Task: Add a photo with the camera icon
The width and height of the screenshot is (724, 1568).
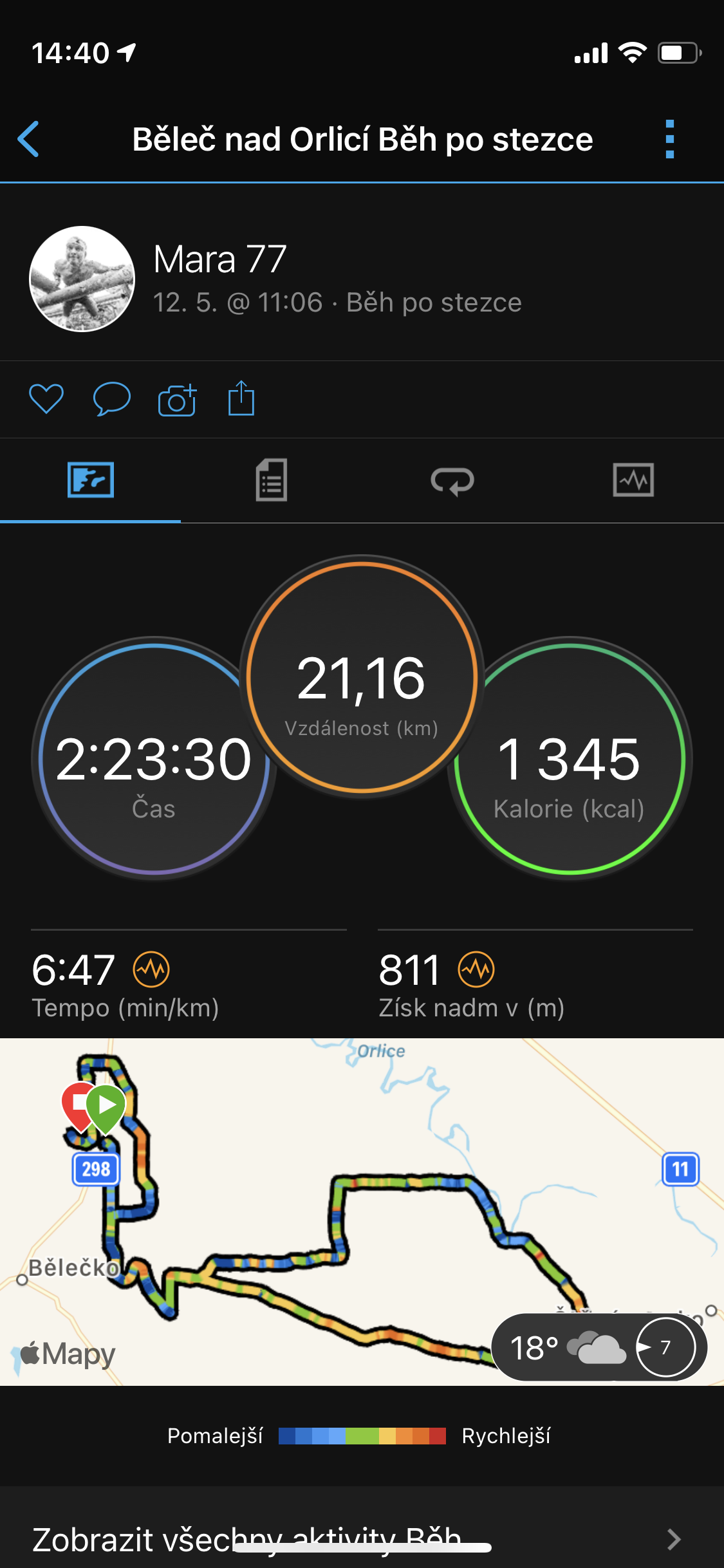Action: click(178, 400)
